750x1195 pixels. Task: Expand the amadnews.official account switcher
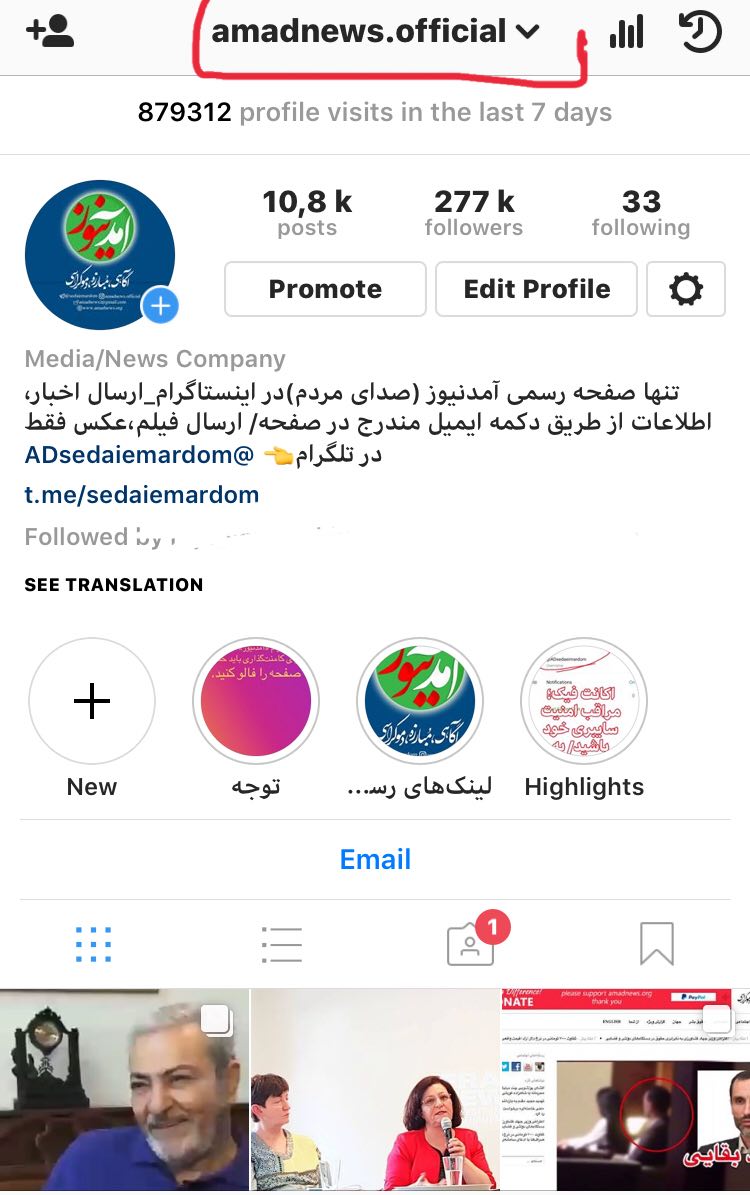[x=375, y=32]
